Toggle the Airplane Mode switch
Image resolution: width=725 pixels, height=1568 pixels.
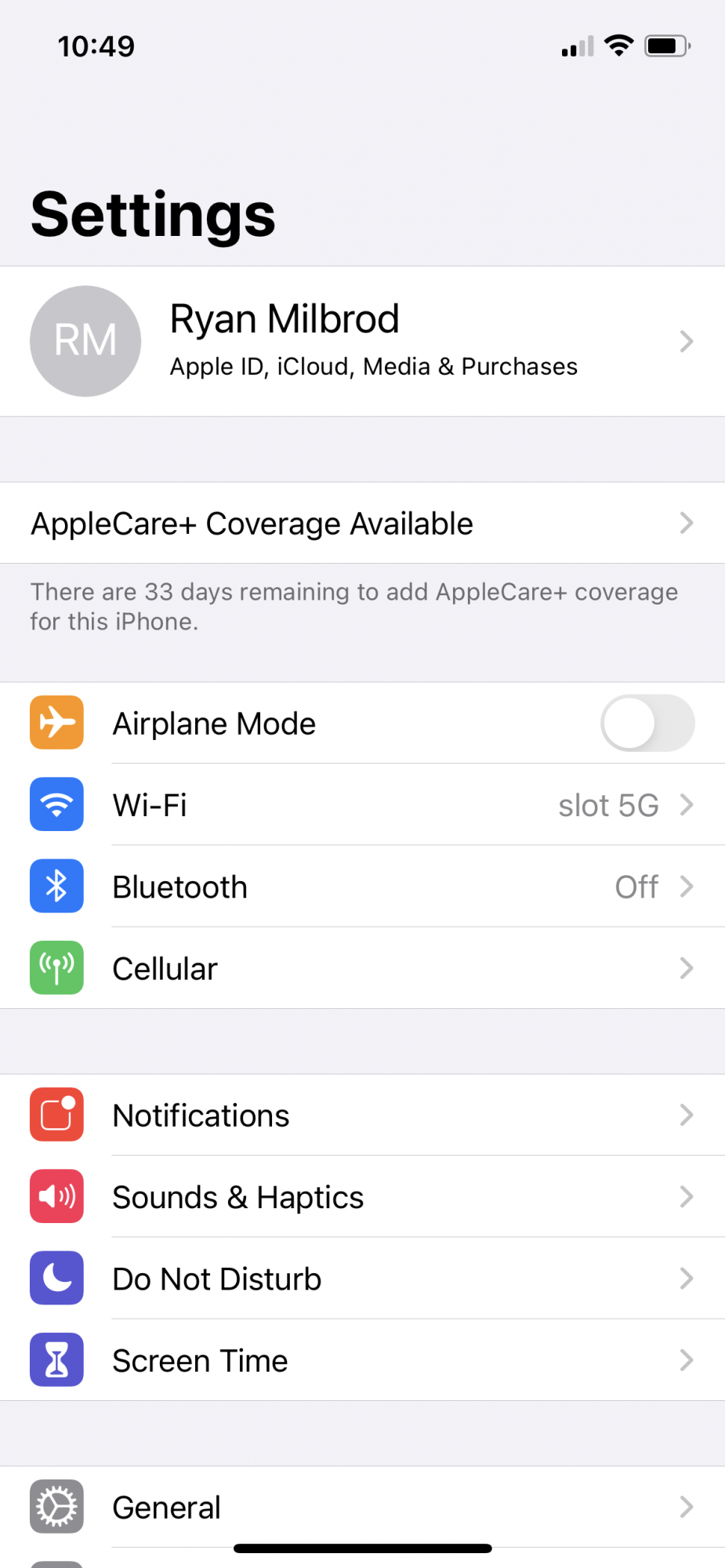pyautogui.click(x=647, y=723)
